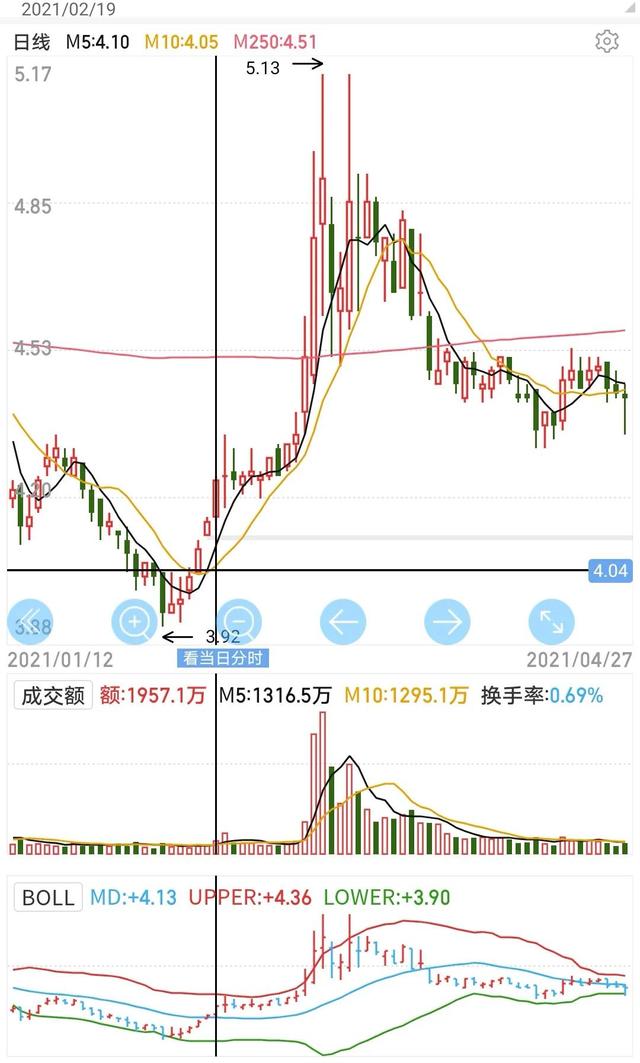This screenshot has height=1063, width=640.
Task: Open chart settings gear icon
Action: [x=606, y=41]
